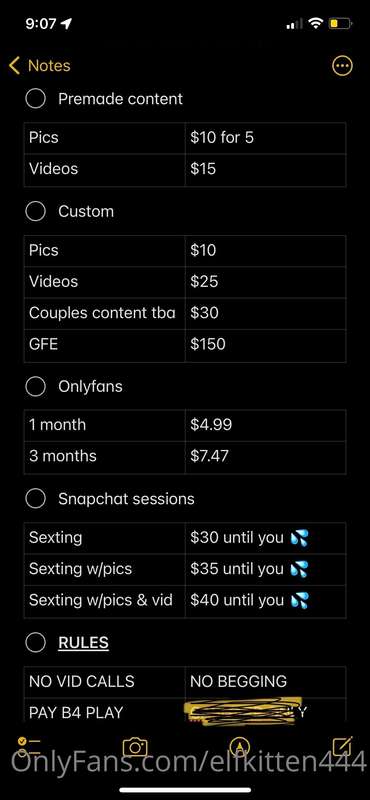Check the Premade content item

36,98
